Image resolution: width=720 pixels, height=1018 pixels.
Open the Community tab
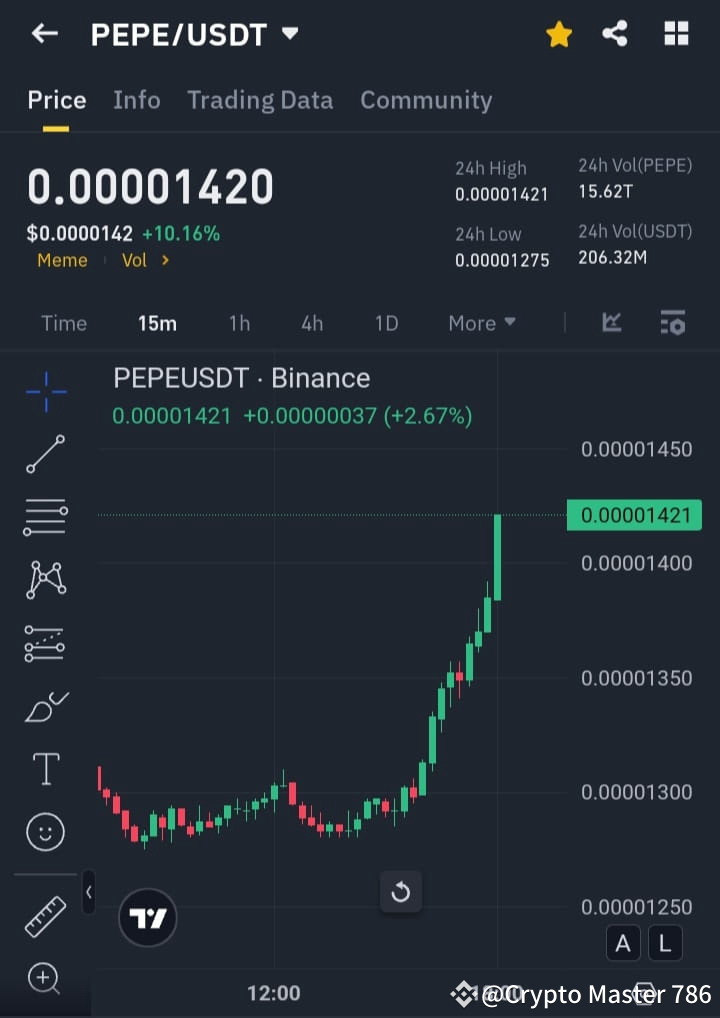tap(426, 100)
